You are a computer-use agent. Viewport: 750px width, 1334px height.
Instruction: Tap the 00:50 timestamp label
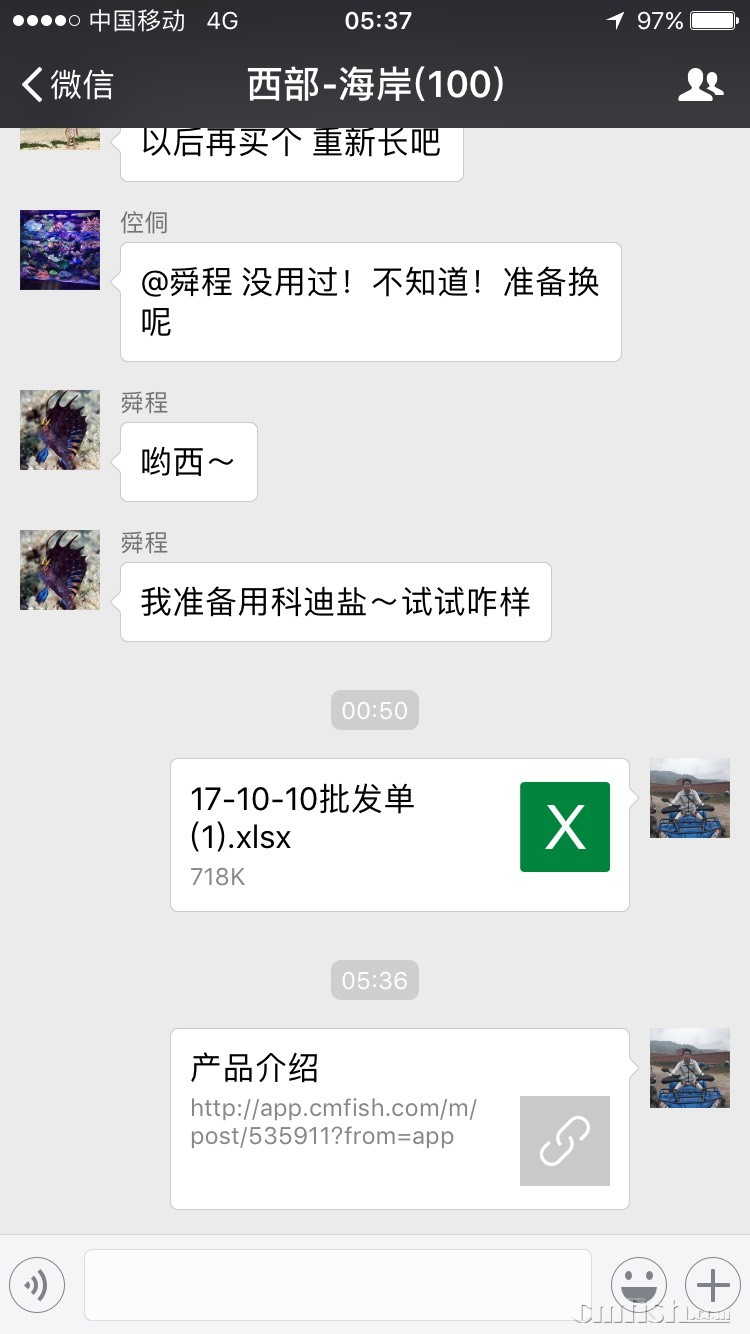[x=374, y=710]
